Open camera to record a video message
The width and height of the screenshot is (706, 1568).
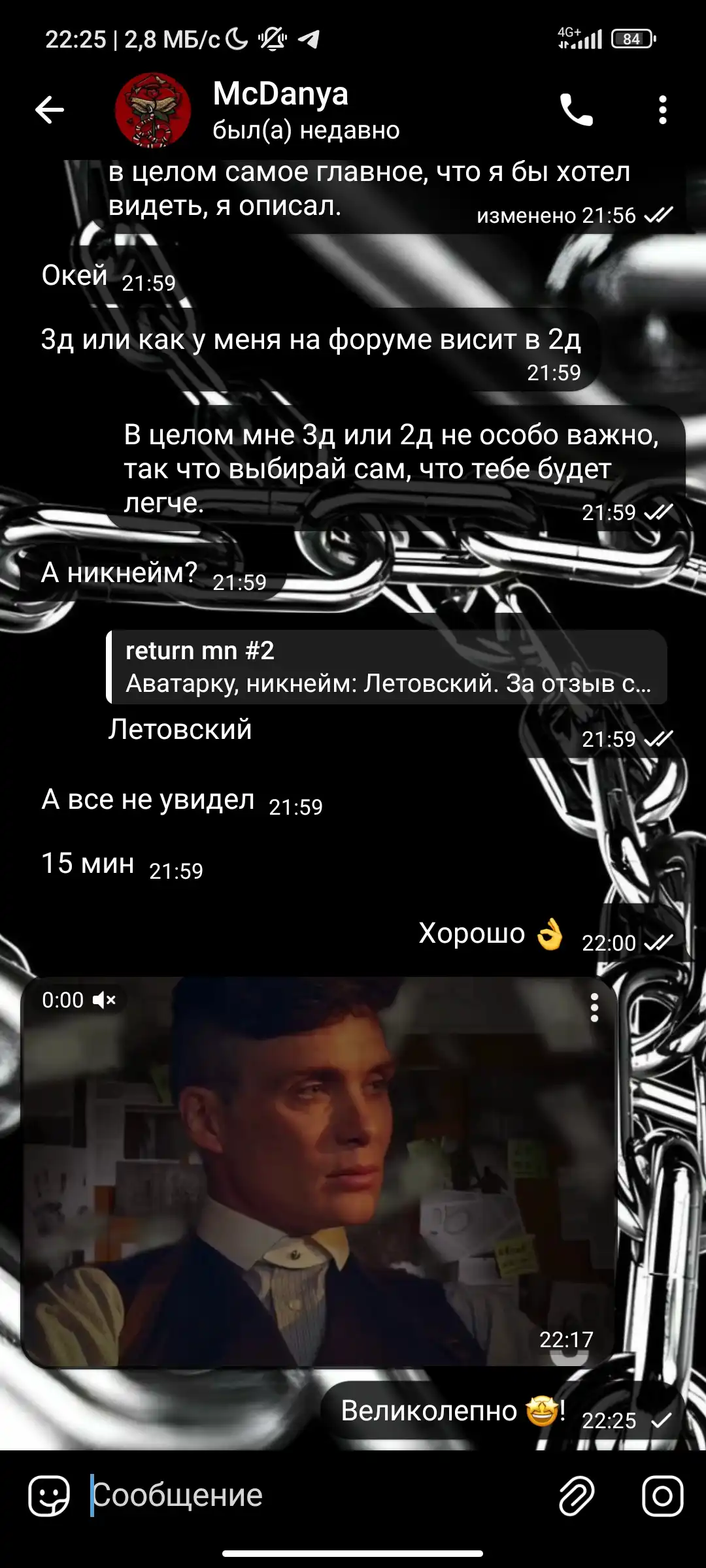click(662, 1495)
